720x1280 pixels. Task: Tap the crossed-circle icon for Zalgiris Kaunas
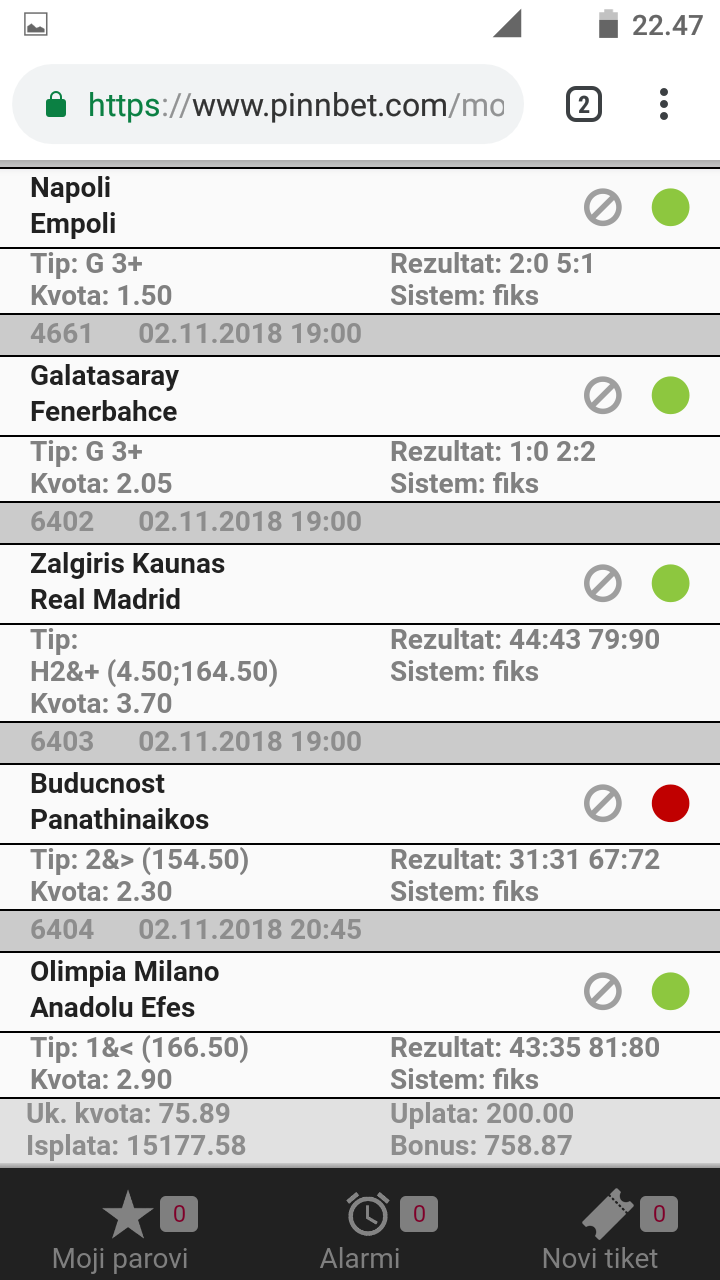point(603,584)
